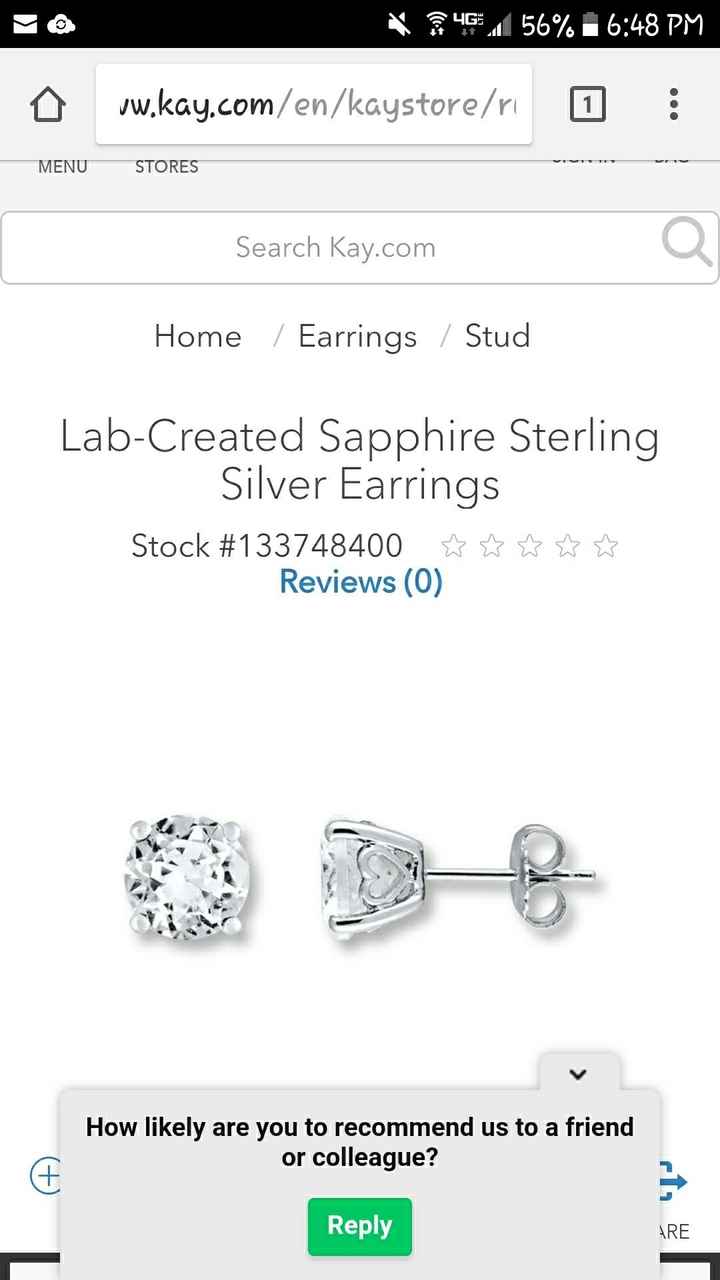
Task: Tap Reply on the recommendation survey
Action: 359,1226
